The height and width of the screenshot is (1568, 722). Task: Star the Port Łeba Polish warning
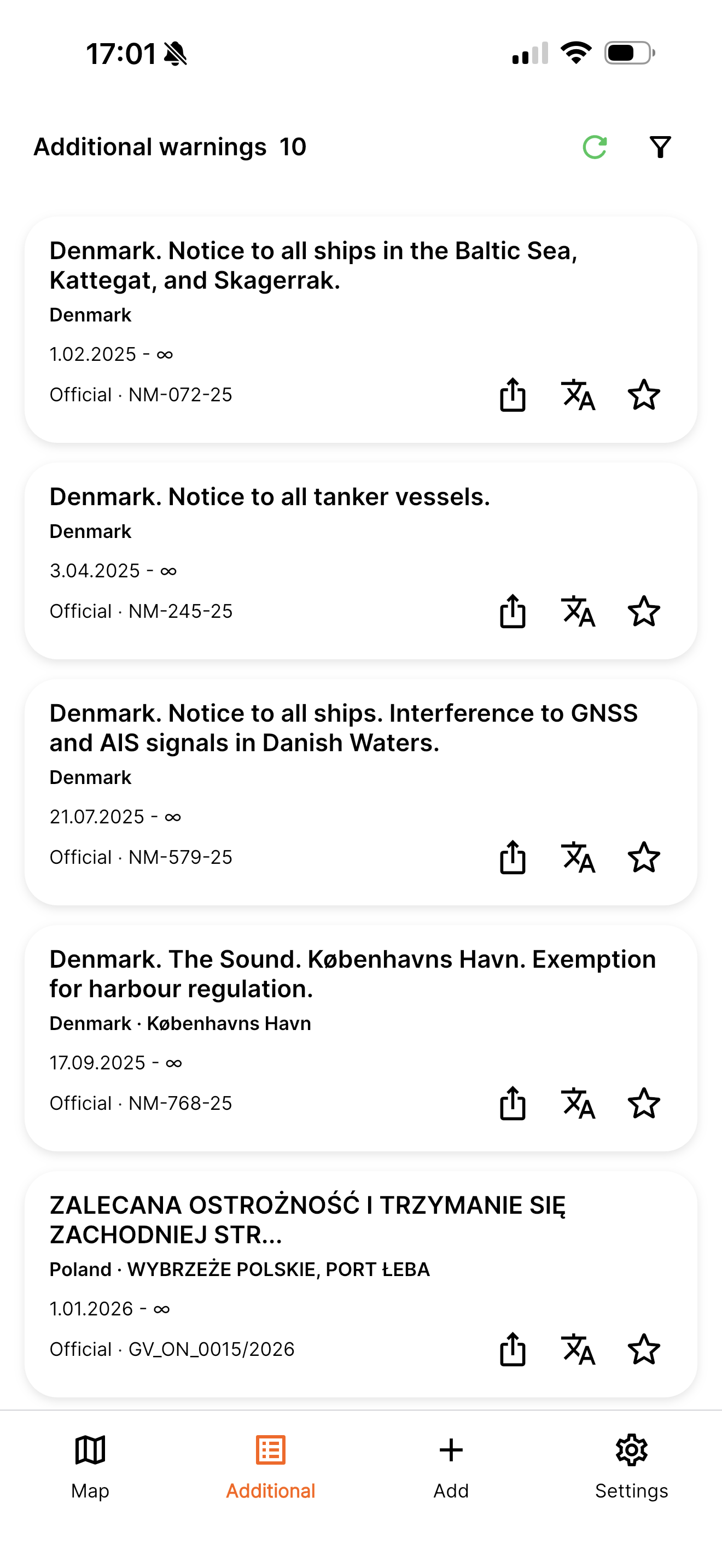coord(645,1349)
